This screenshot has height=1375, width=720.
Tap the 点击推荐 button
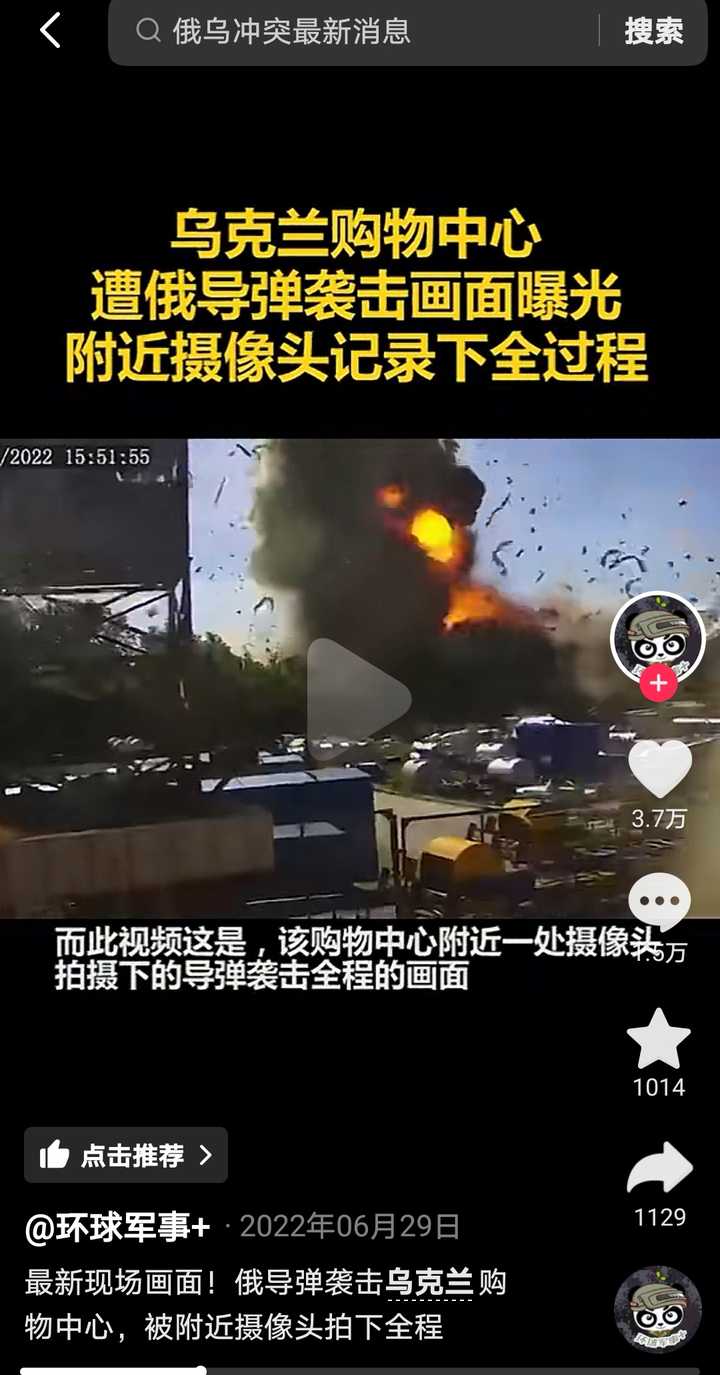point(126,1155)
